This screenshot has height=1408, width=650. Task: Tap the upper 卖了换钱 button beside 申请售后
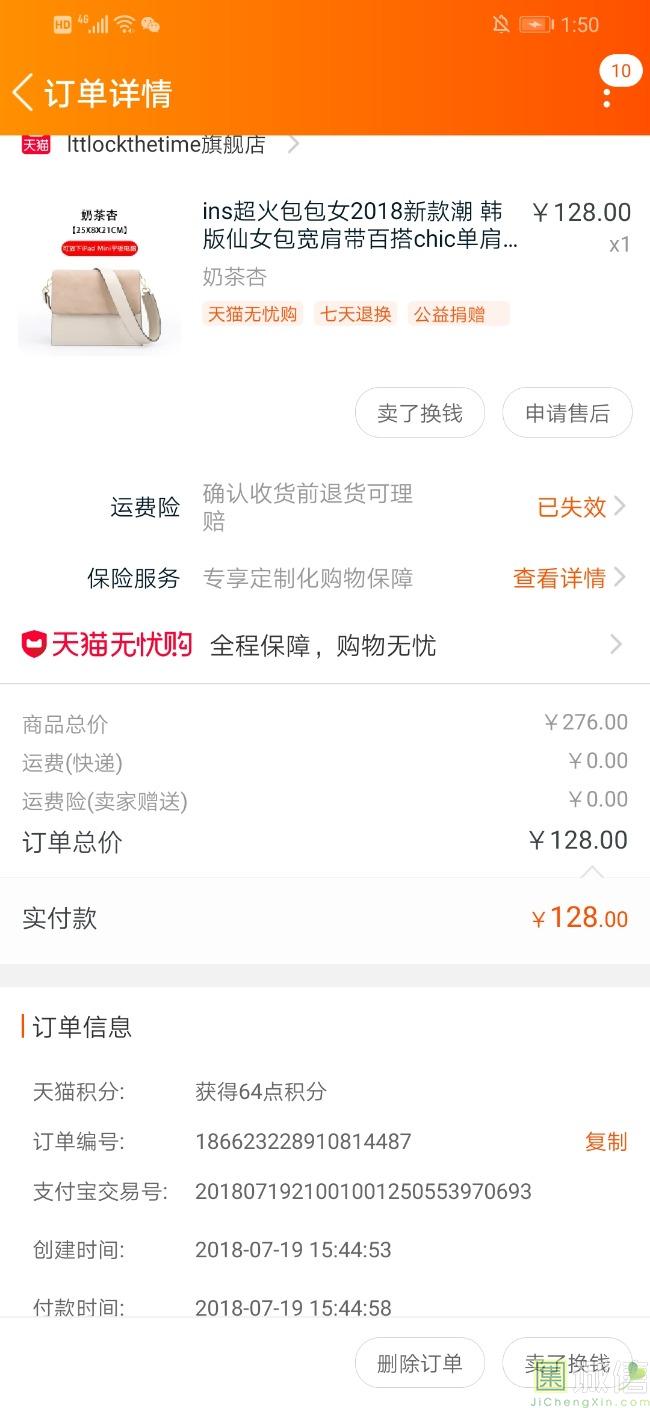pyautogui.click(x=420, y=413)
